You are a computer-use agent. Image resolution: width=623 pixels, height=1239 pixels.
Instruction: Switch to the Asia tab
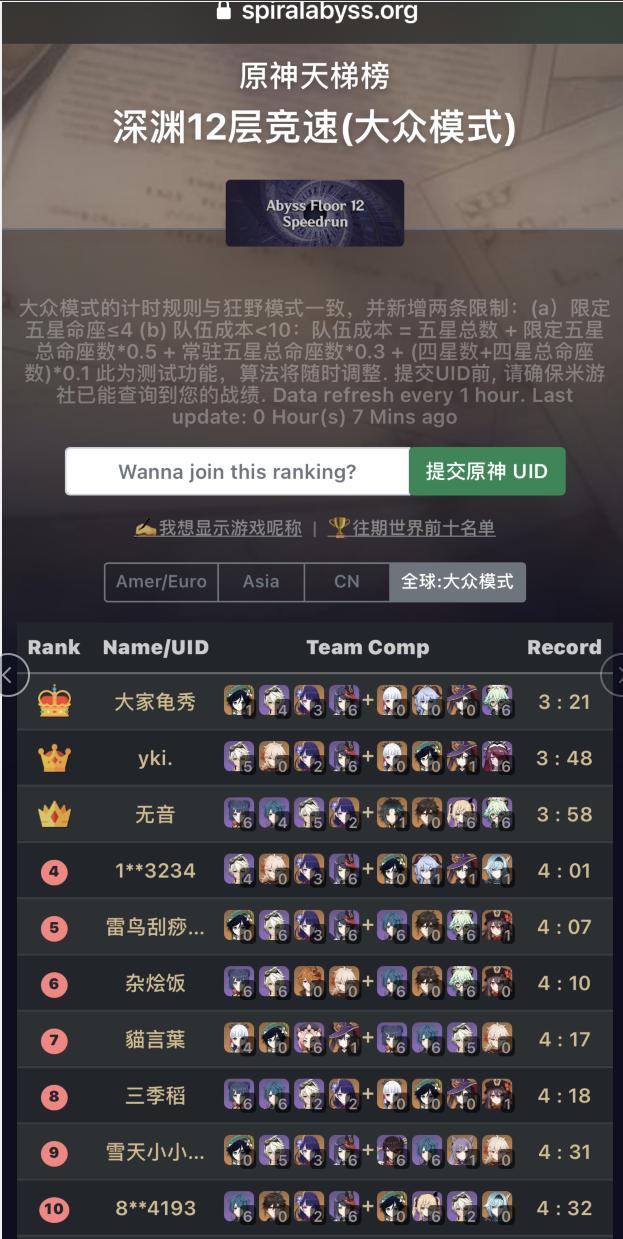(261, 581)
